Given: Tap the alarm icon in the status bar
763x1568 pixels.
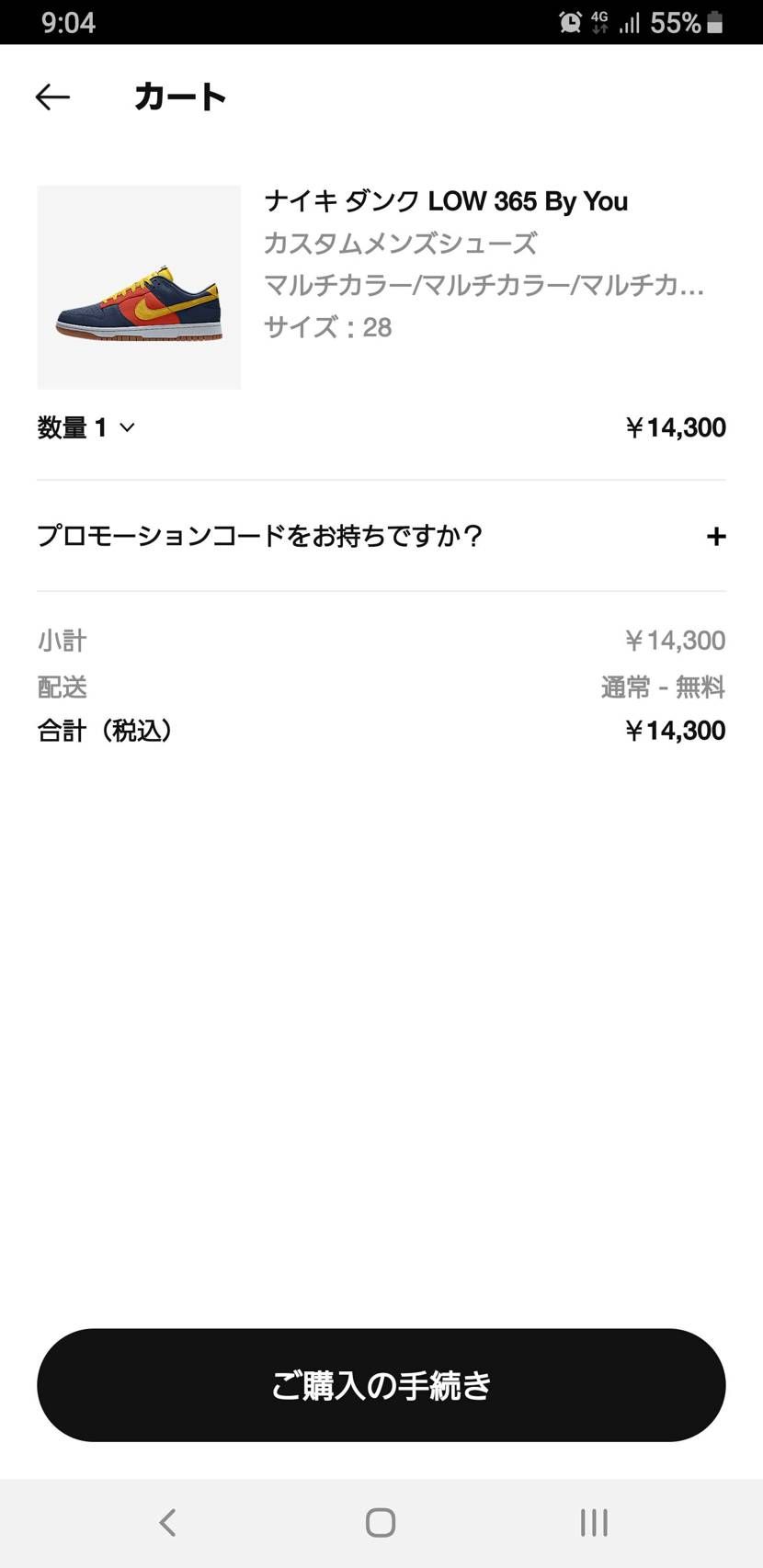Looking at the screenshot, I should coord(571,22).
